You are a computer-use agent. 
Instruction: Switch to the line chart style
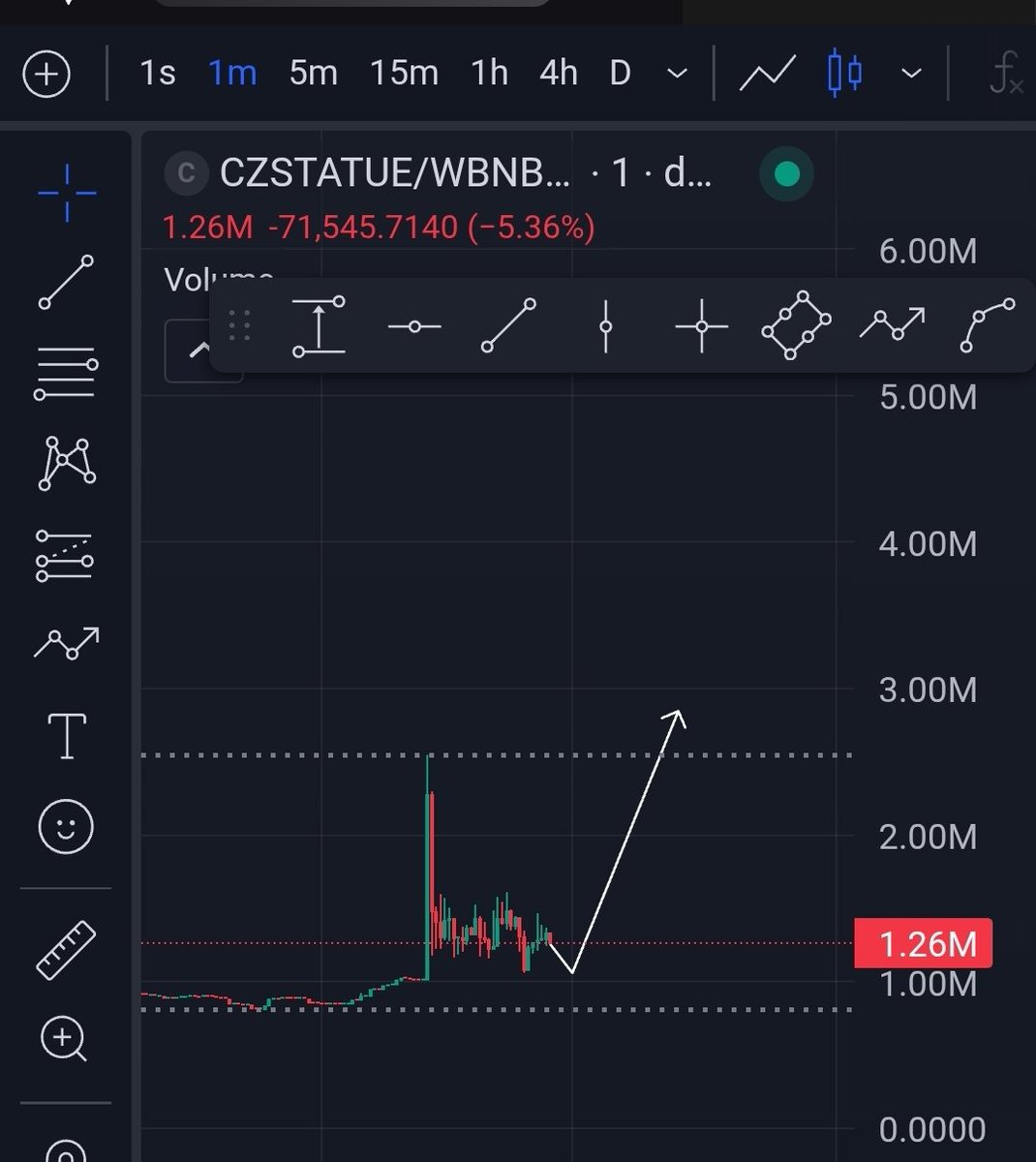click(x=767, y=74)
